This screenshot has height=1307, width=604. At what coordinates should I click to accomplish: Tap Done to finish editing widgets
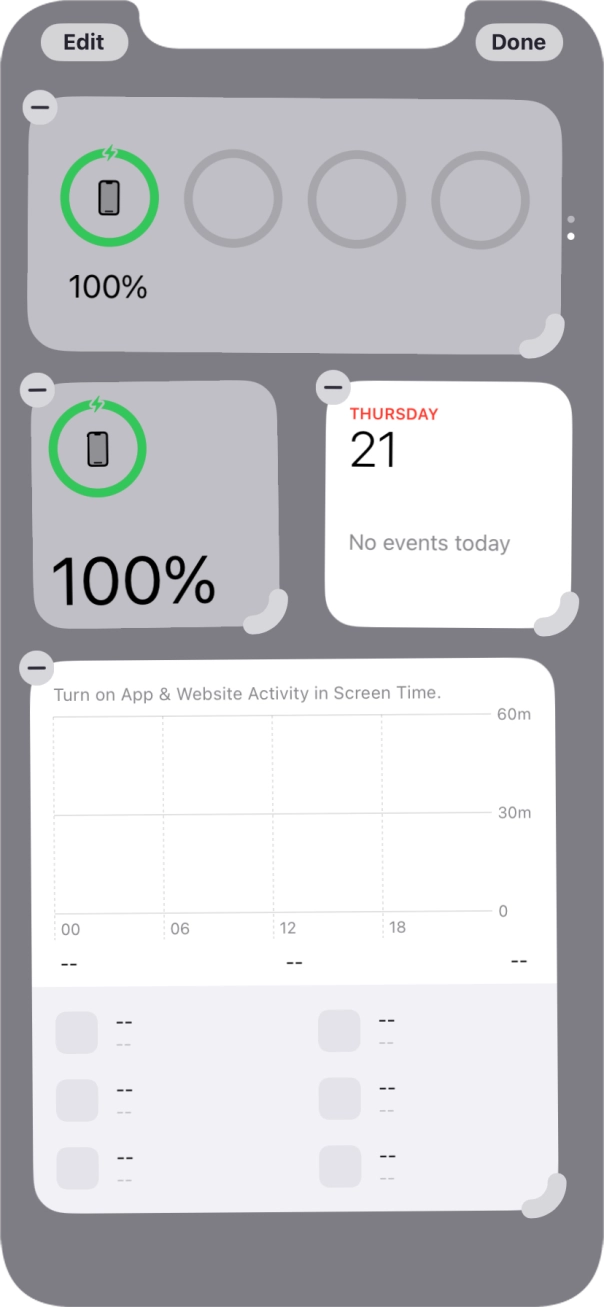click(518, 43)
